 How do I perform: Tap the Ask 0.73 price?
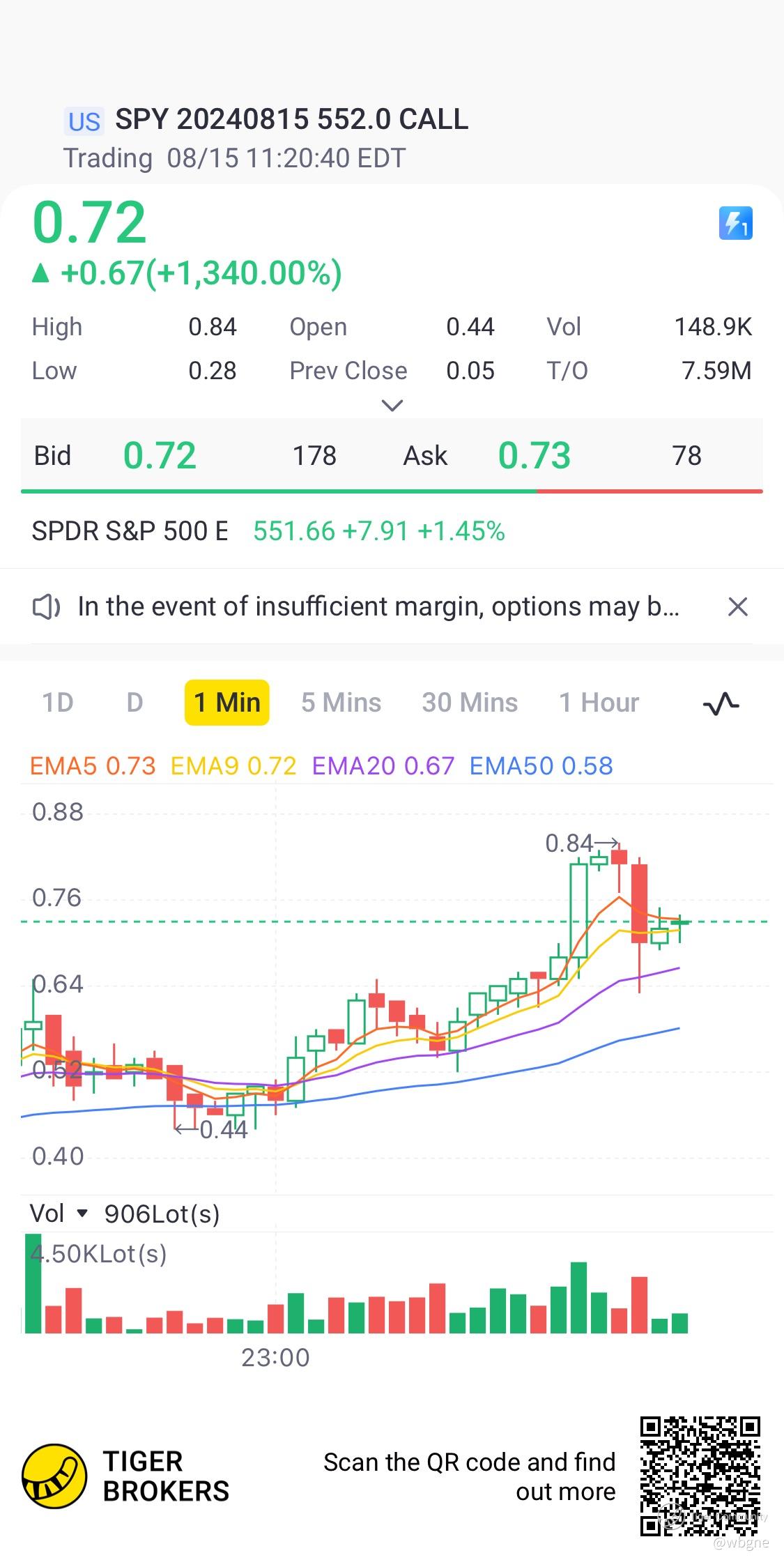(x=534, y=456)
